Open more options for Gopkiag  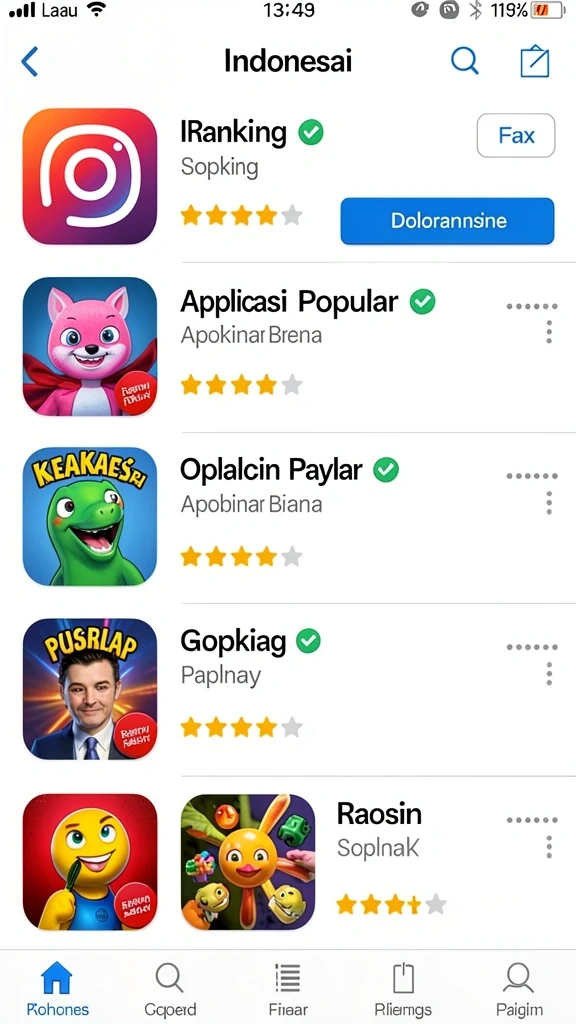(x=549, y=673)
